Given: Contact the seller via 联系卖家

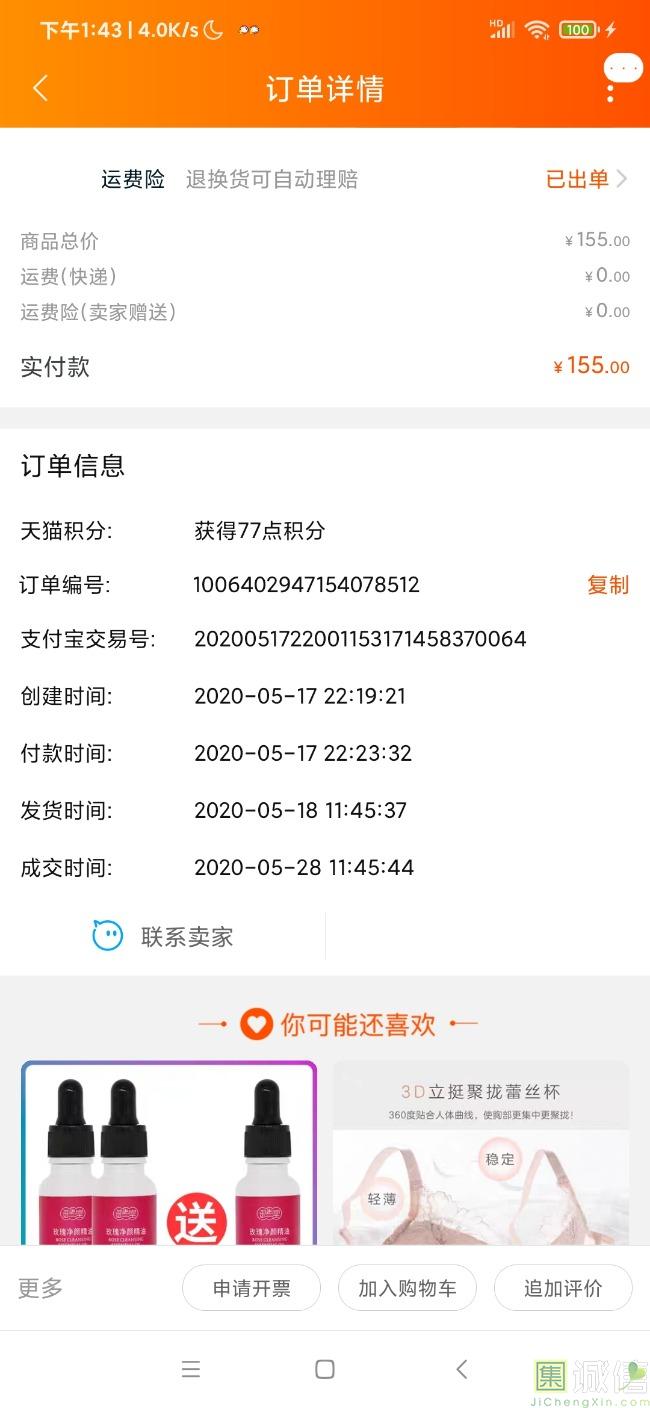Looking at the screenshot, I should click(164, 937).
